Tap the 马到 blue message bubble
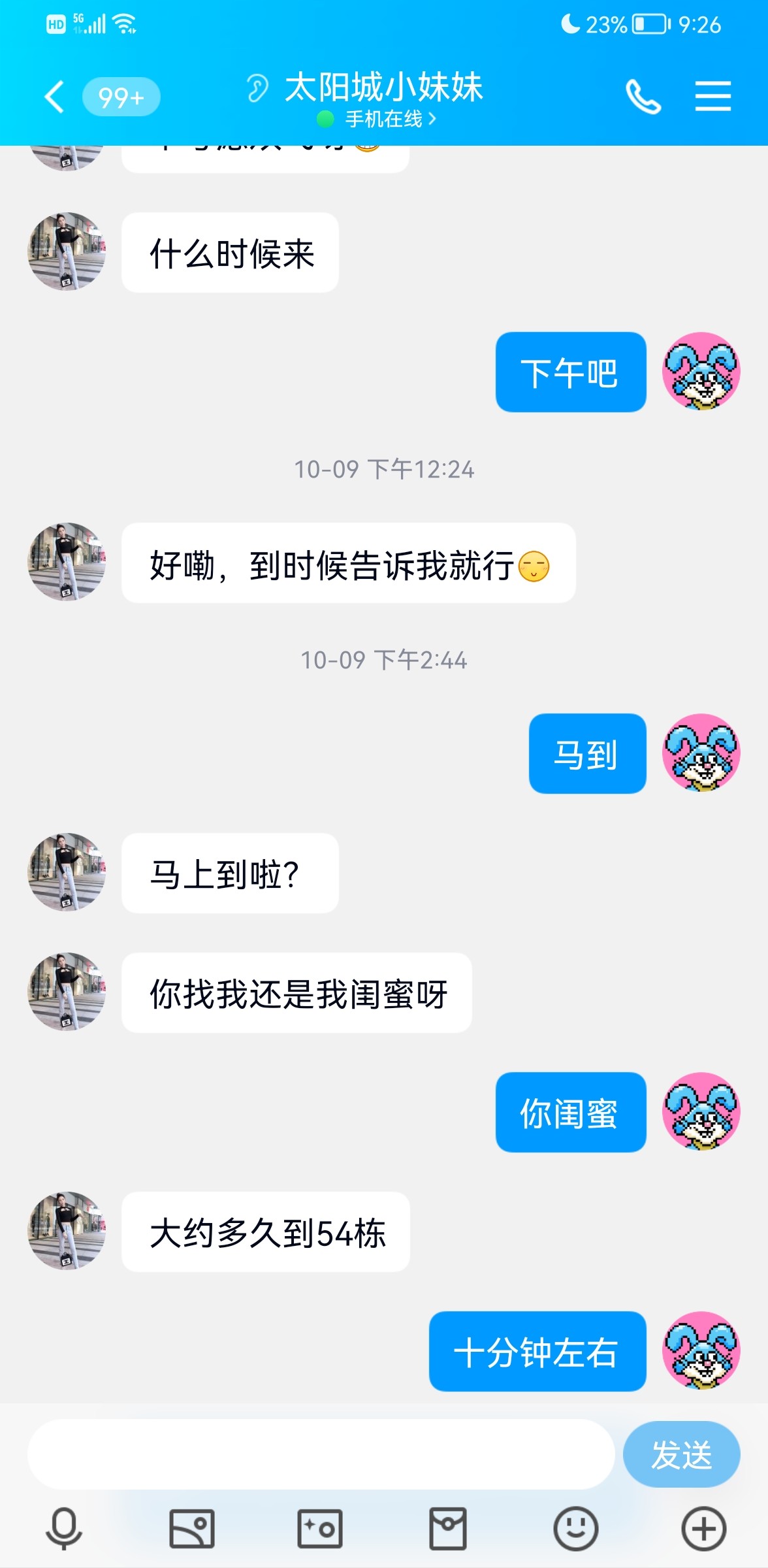 coord(586,753)
